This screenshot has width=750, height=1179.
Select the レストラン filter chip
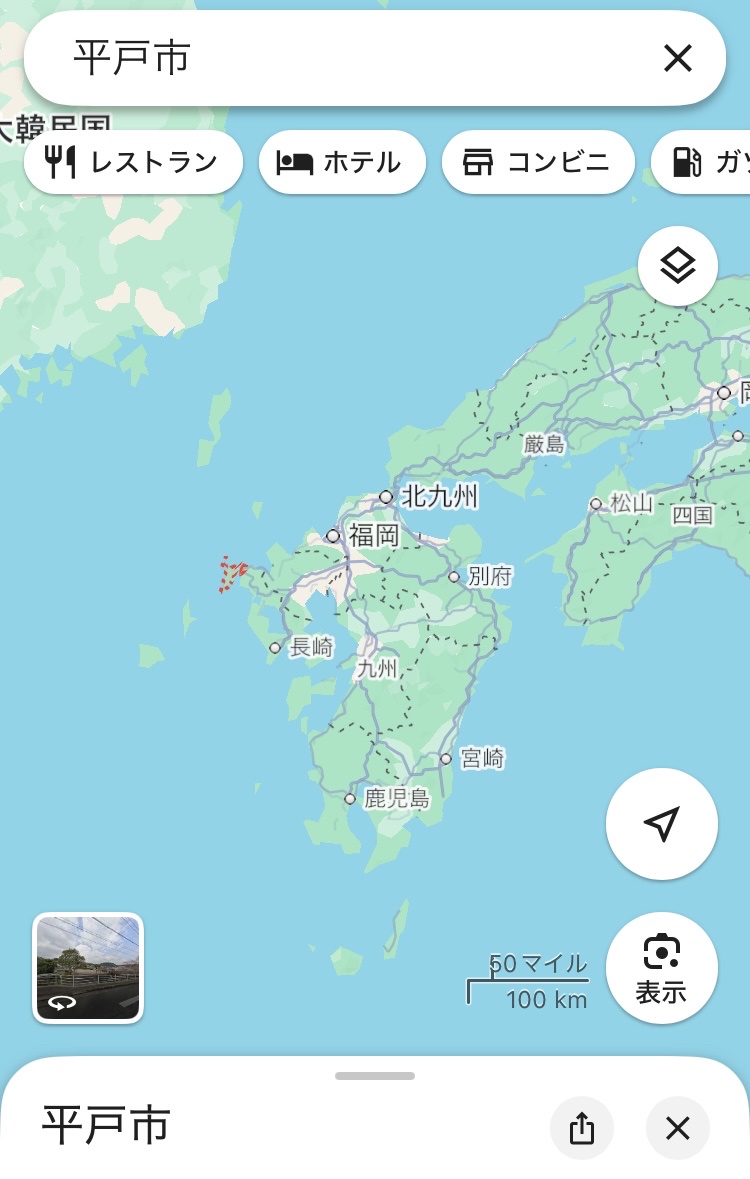133,162
